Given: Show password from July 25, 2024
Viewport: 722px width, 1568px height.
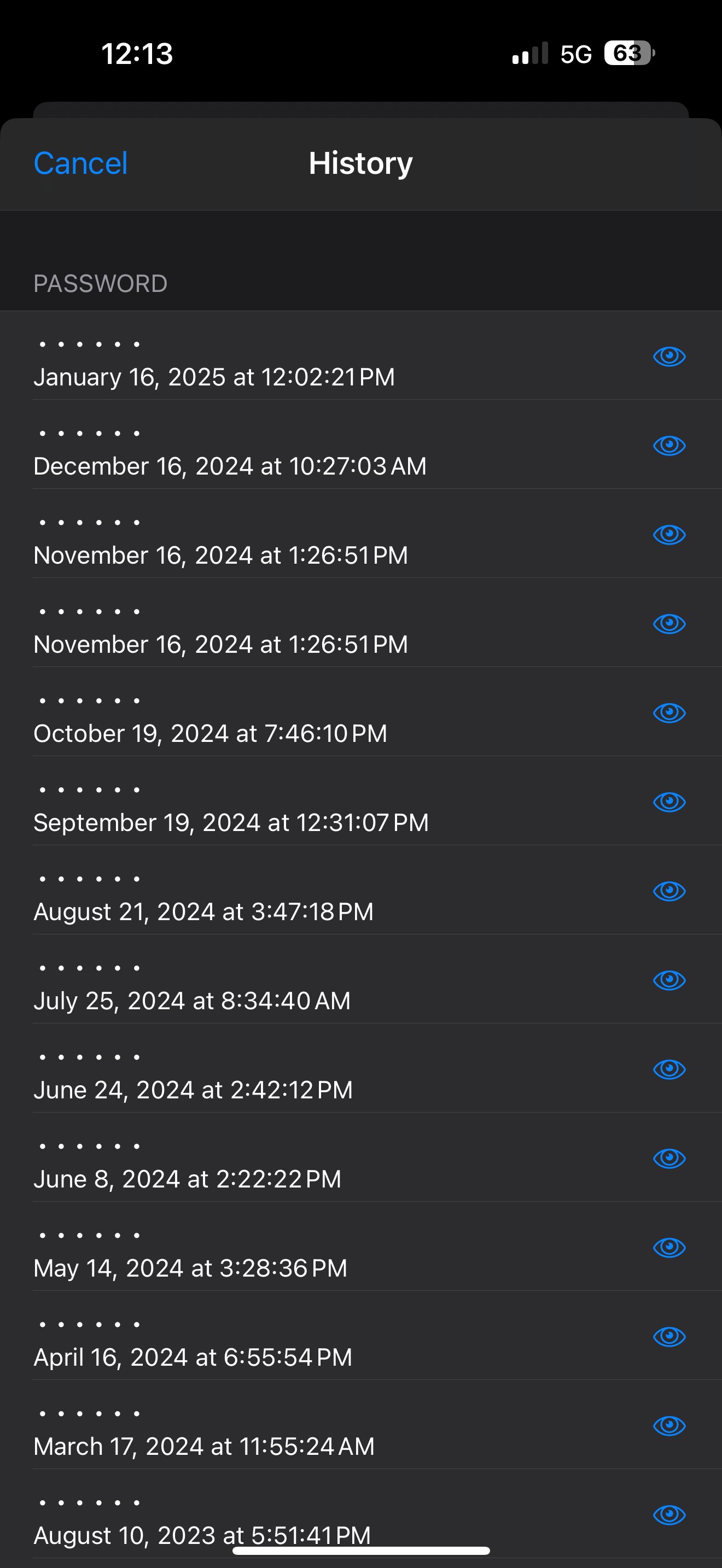Looking at the screenshot, I should coord(669,981).
